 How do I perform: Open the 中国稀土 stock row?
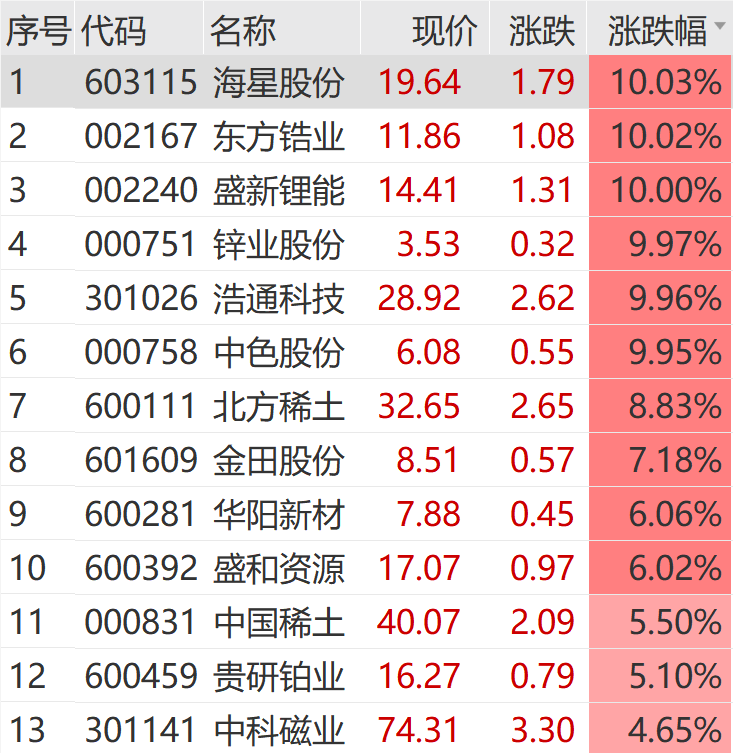(278, 623)
